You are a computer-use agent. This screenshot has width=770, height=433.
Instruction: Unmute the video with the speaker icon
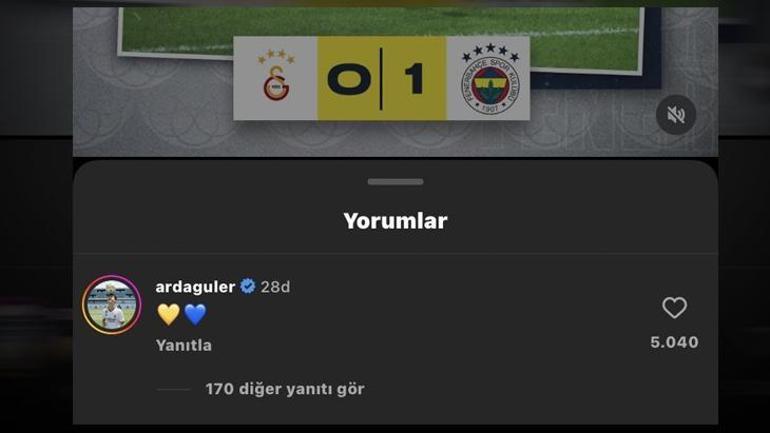coord(676,115)
